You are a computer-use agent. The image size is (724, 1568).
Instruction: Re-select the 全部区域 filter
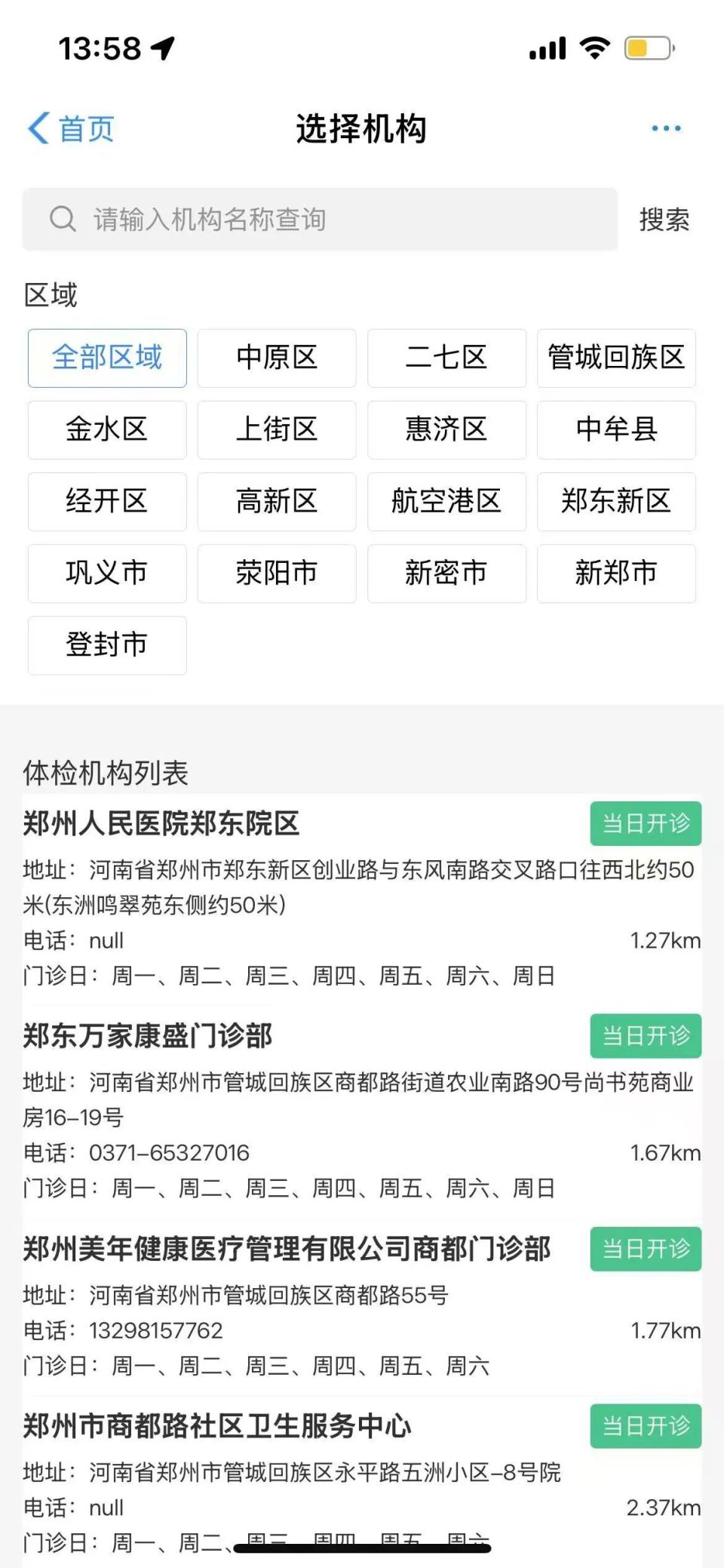click(106, 358)
